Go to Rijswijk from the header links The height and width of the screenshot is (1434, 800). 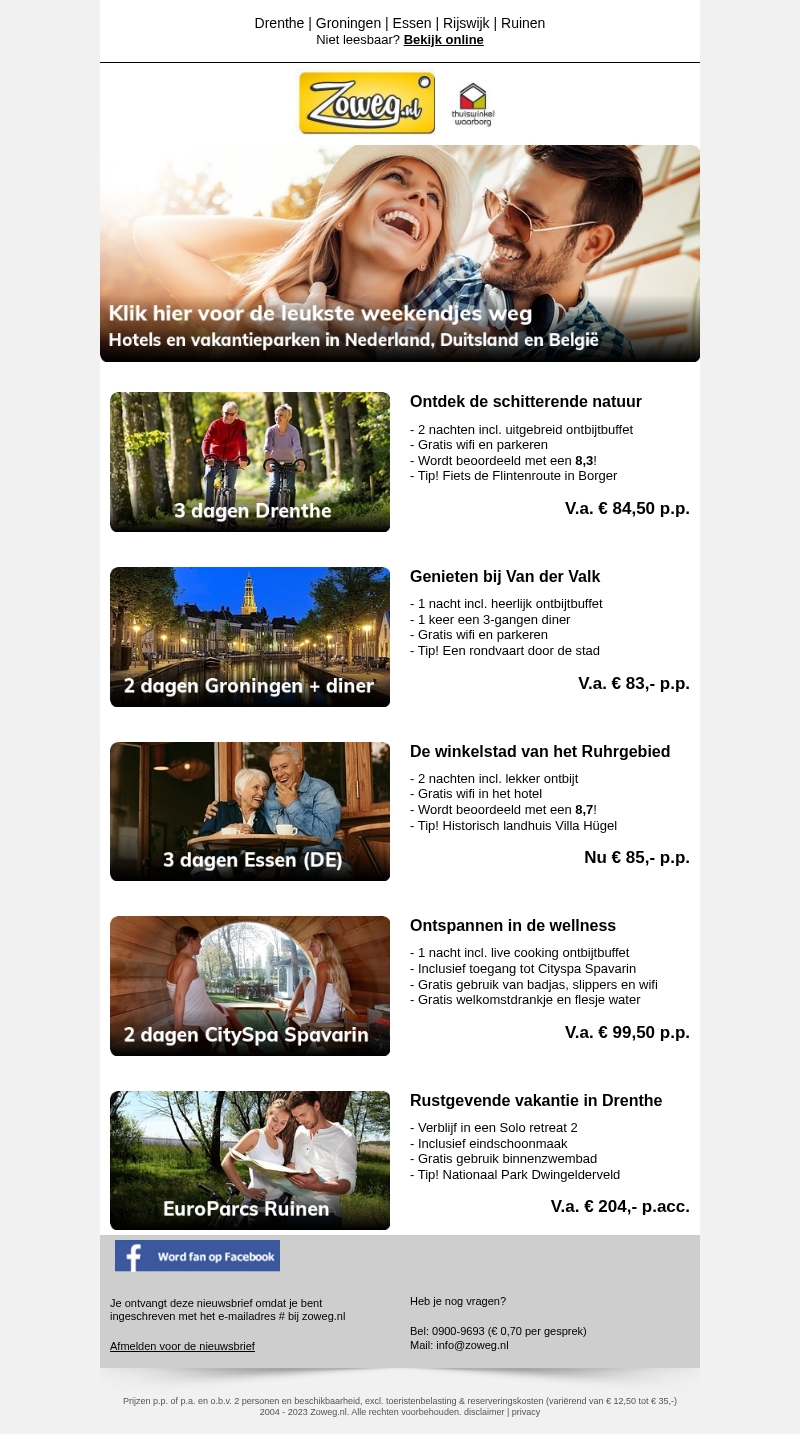[x=466, y=23]
